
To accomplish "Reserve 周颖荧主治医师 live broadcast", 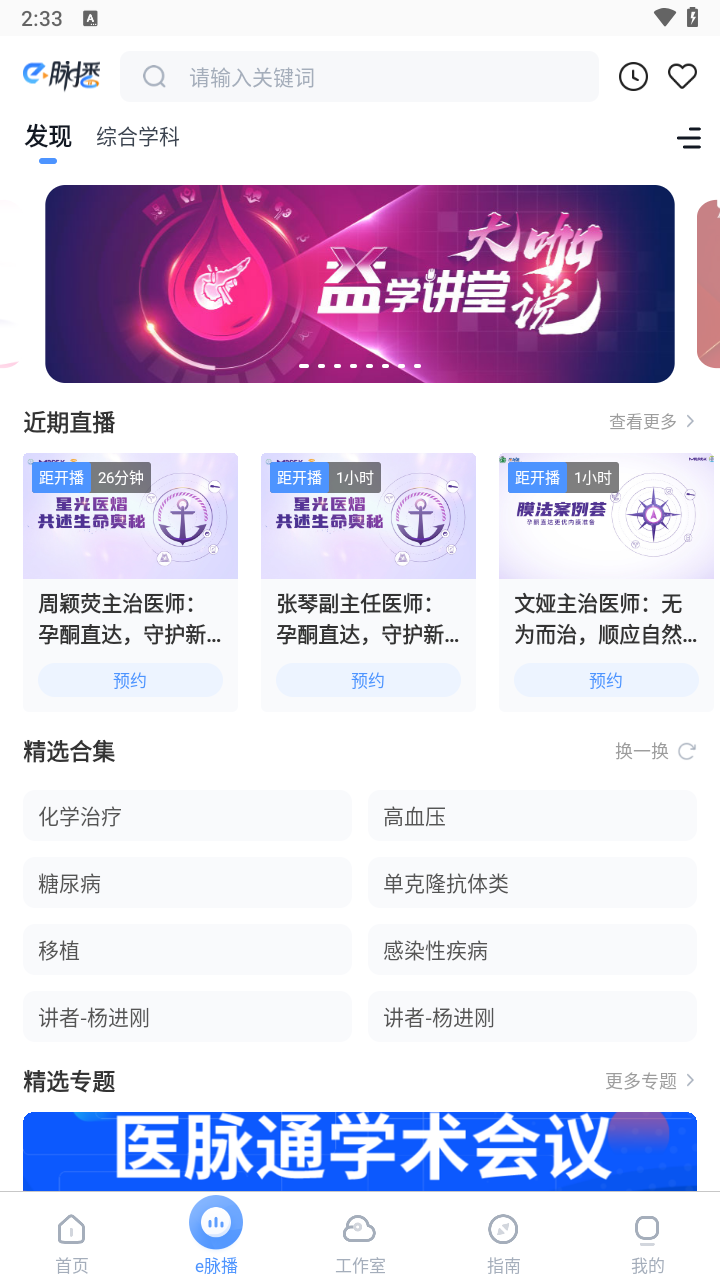I will (130, 680).
